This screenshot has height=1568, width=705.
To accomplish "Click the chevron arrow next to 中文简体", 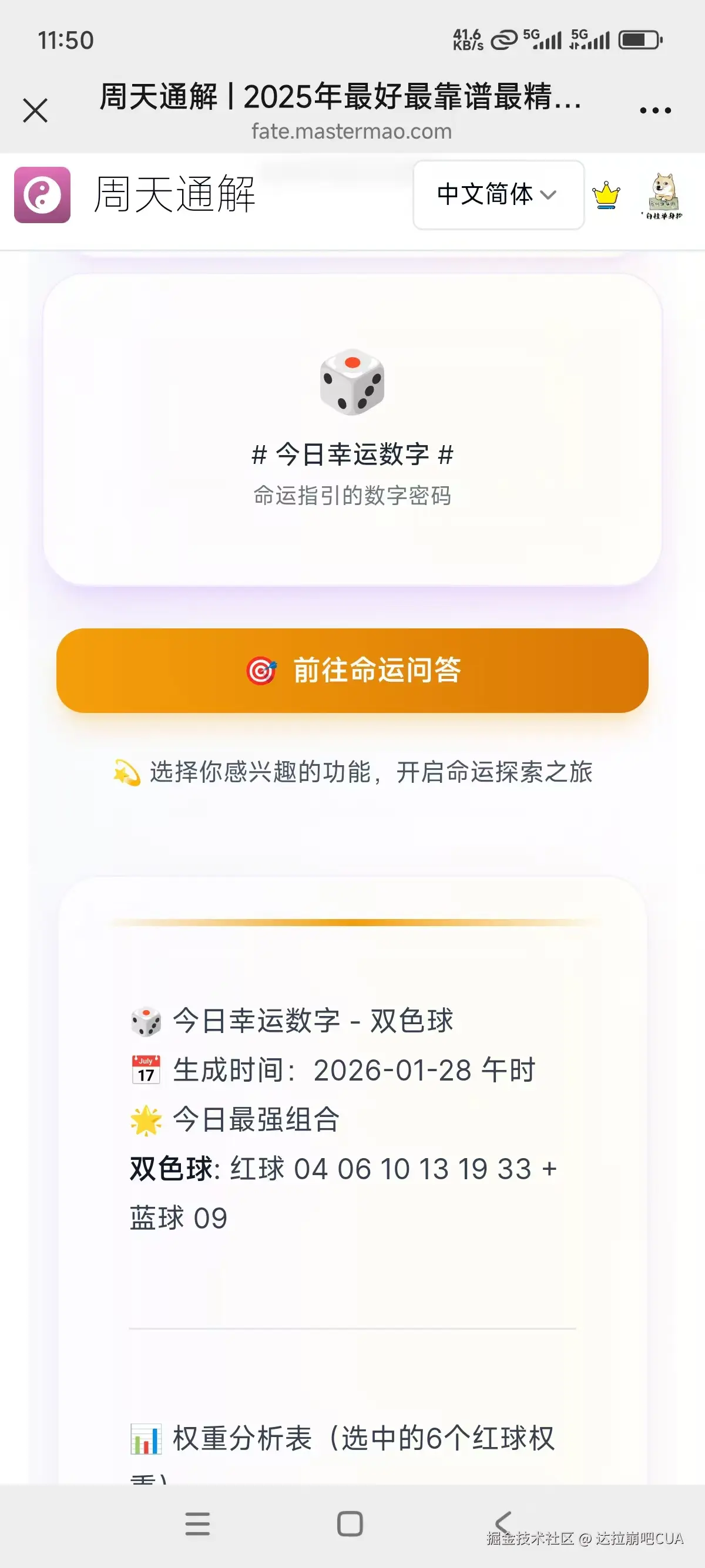I will [549, 196].
